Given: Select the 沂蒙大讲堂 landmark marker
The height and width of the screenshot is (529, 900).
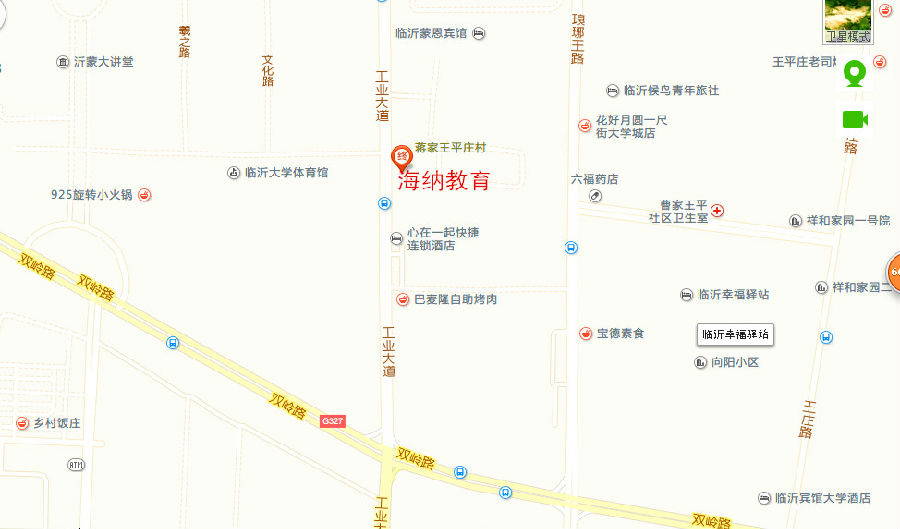Looking at the screenshot, I should click(x=63, y=62).
